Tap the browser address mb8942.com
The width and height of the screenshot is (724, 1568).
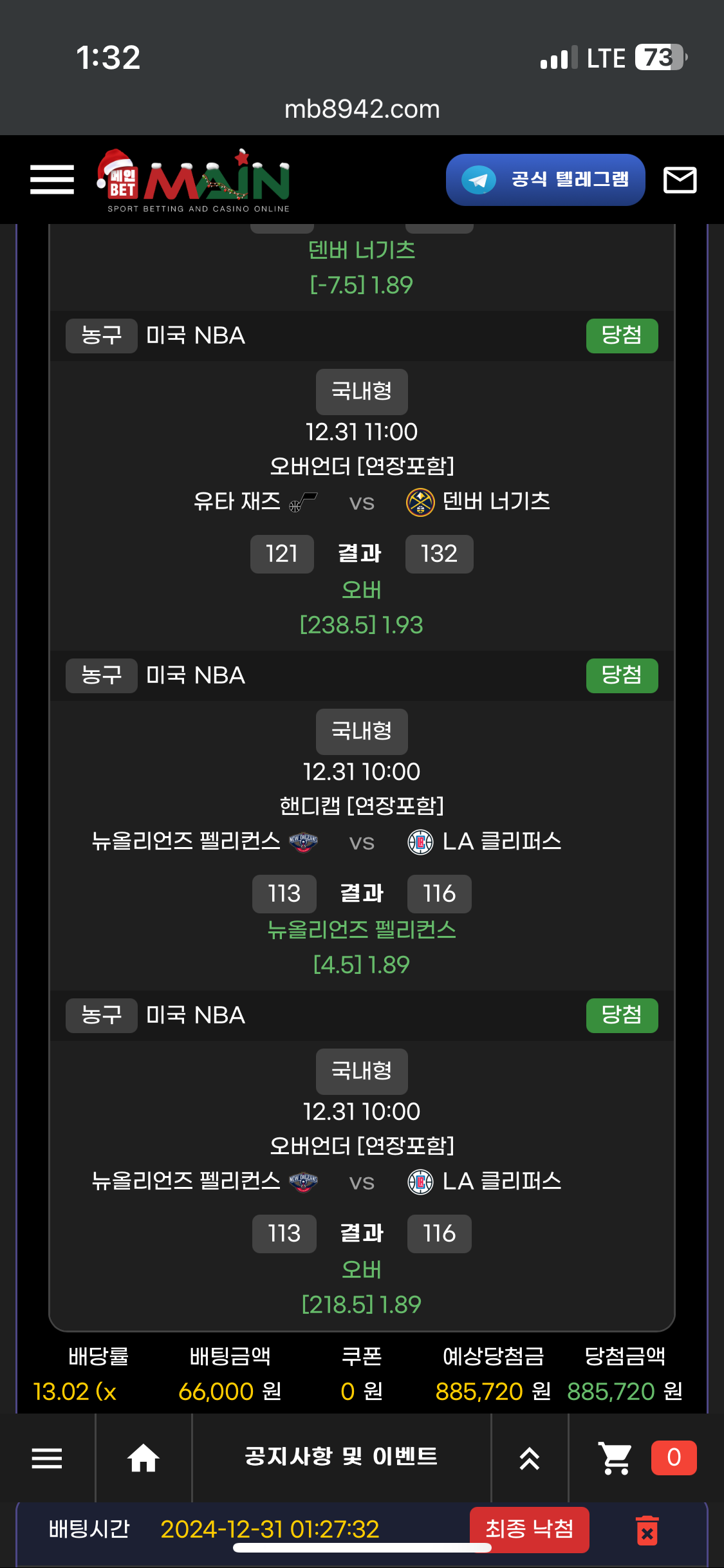tap(362, 109)
